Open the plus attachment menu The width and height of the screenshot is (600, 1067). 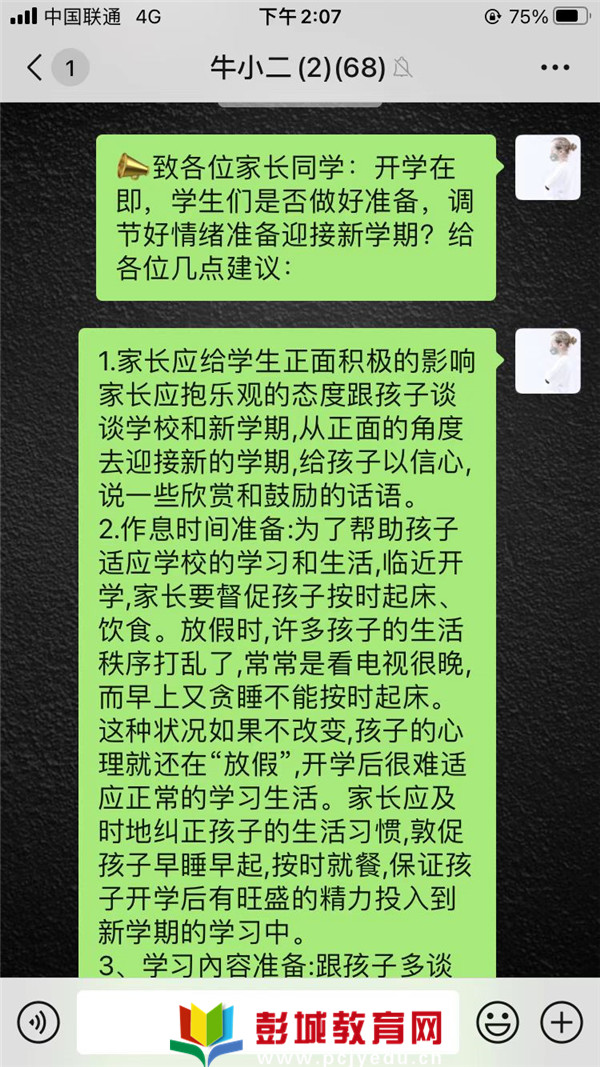pyautogui.click(x=561, y=1022)
